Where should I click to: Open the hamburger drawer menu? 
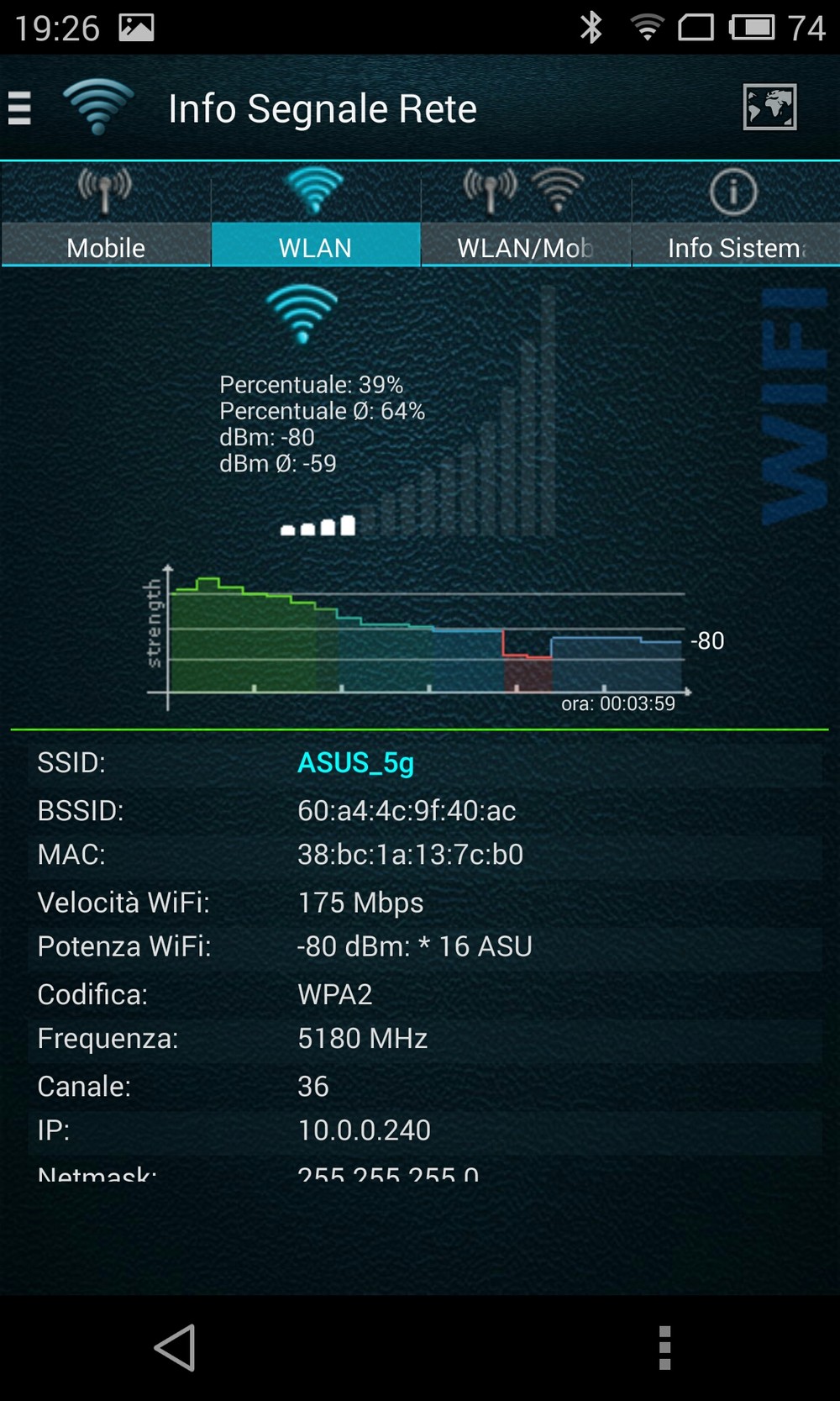[20, 108]
